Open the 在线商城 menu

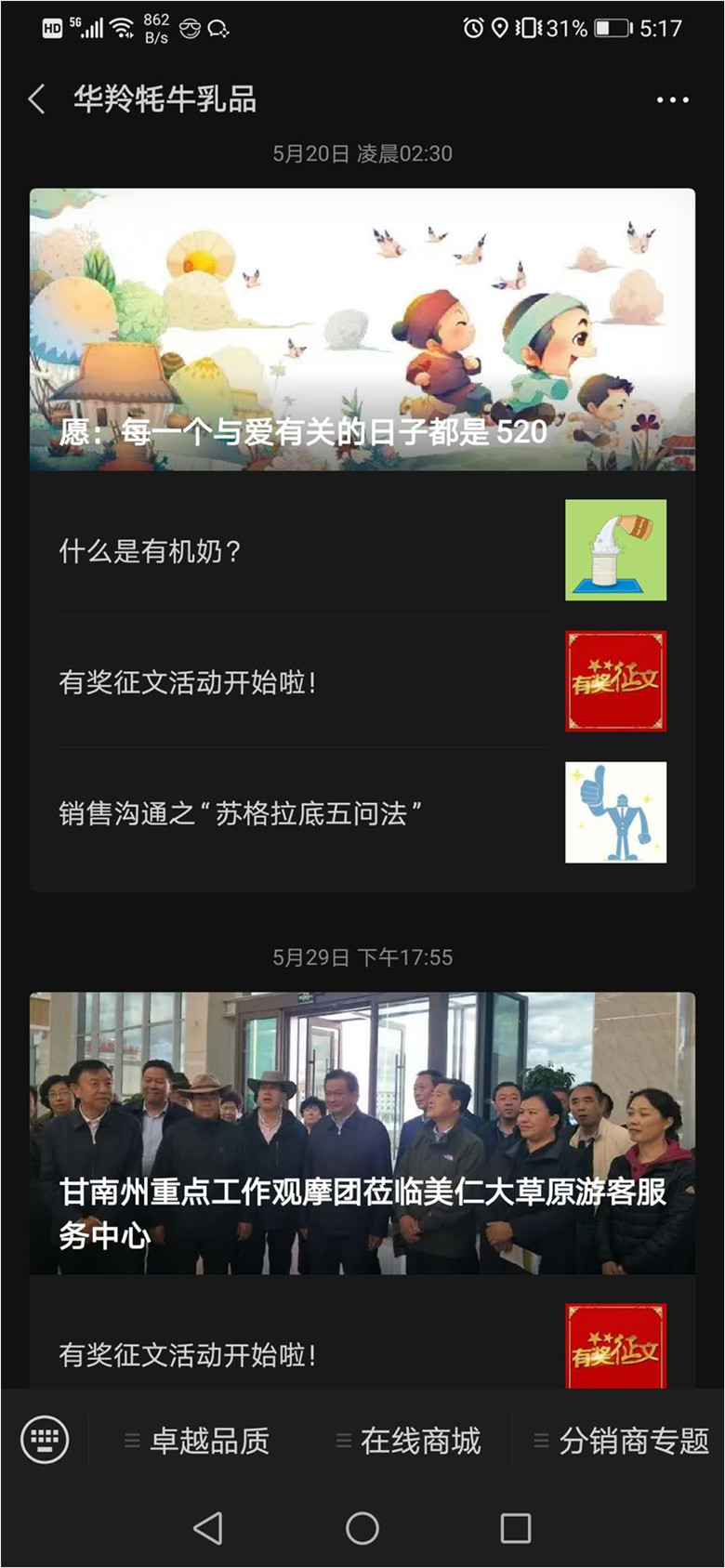[408, 1441]
